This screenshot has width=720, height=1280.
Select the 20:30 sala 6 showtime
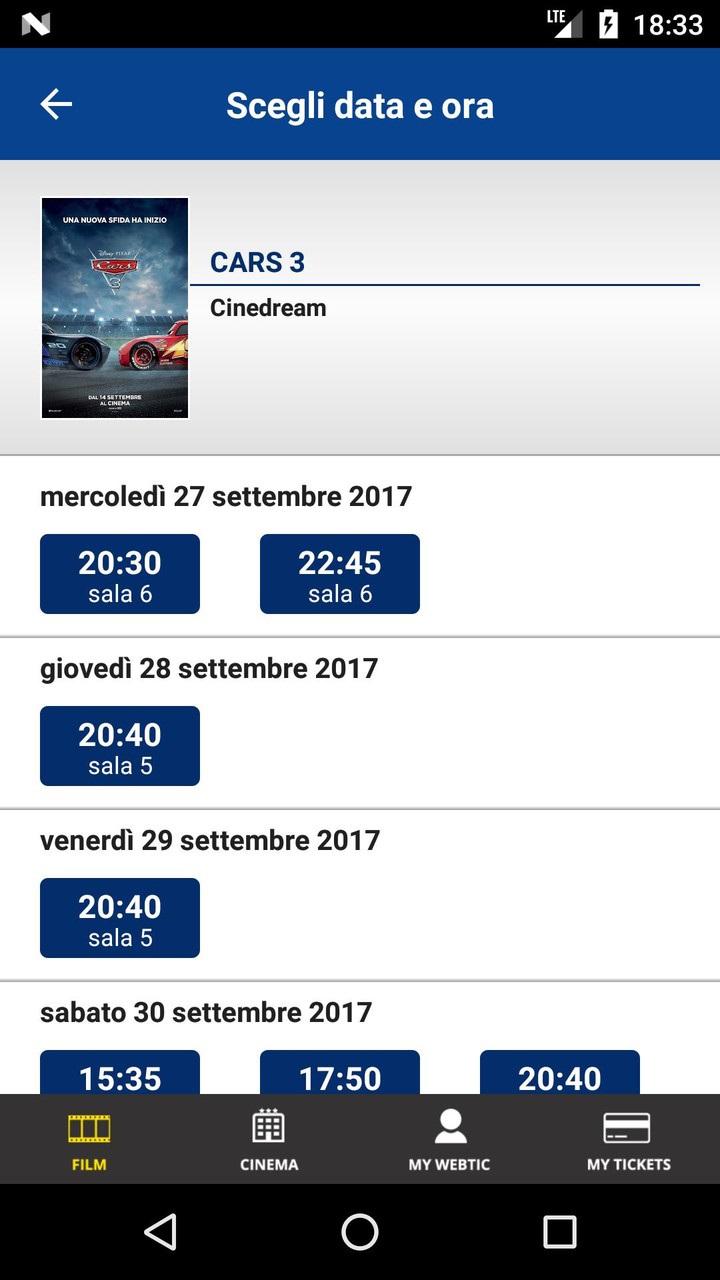point(119,573)
